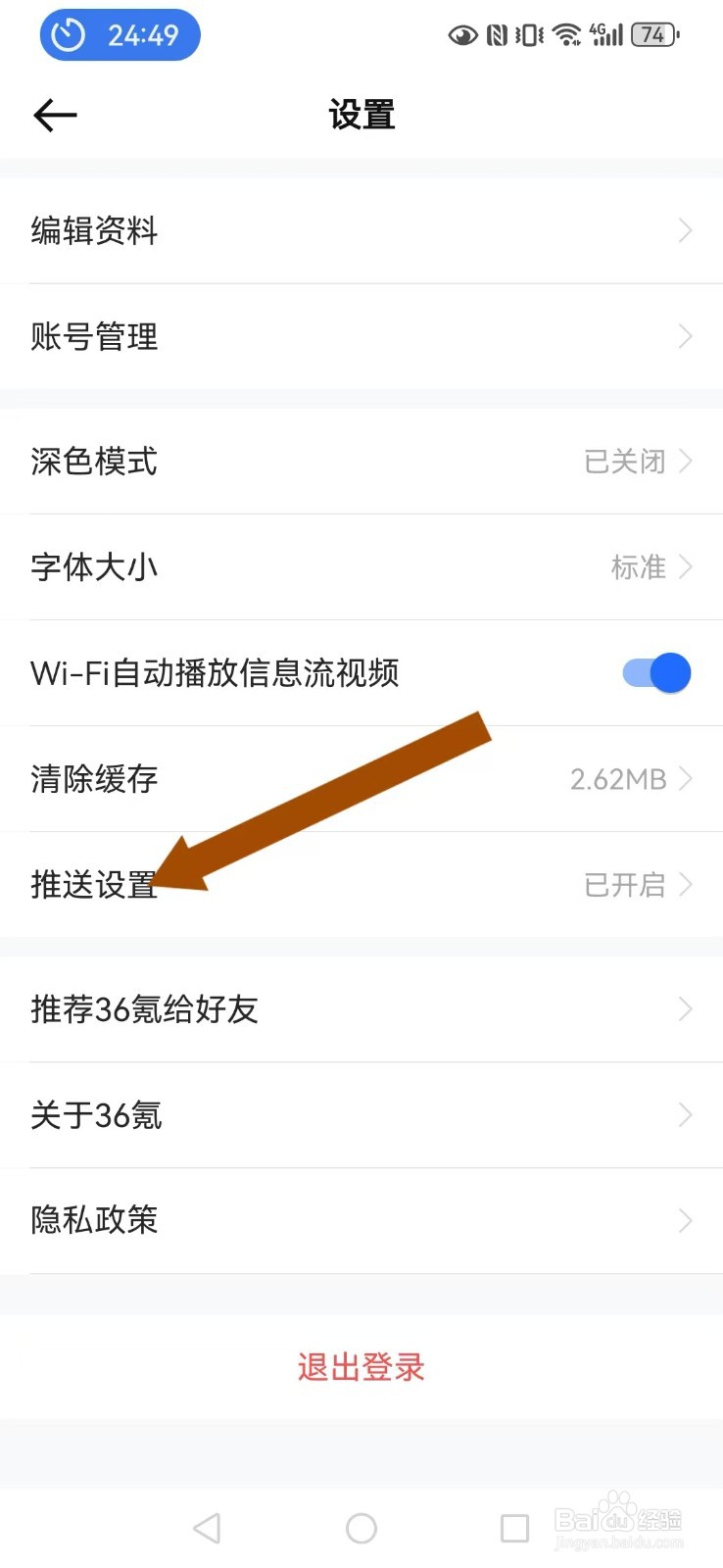
Task: Tap the battery indicator showing 74
Action: tap(652, 35)
